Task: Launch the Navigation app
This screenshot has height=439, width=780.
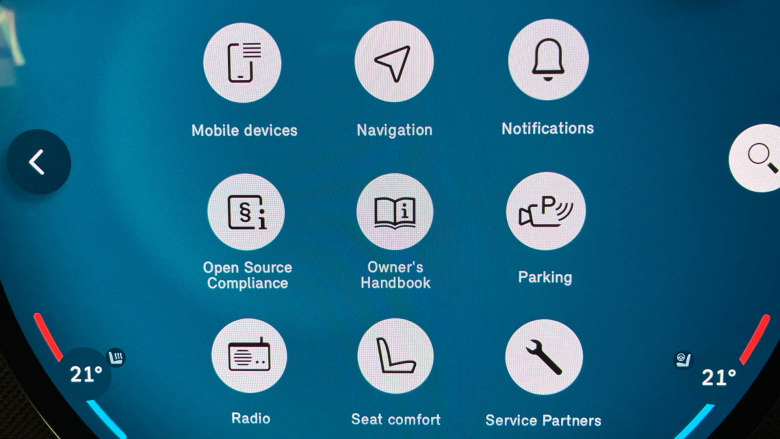Action: pos(394,62)
